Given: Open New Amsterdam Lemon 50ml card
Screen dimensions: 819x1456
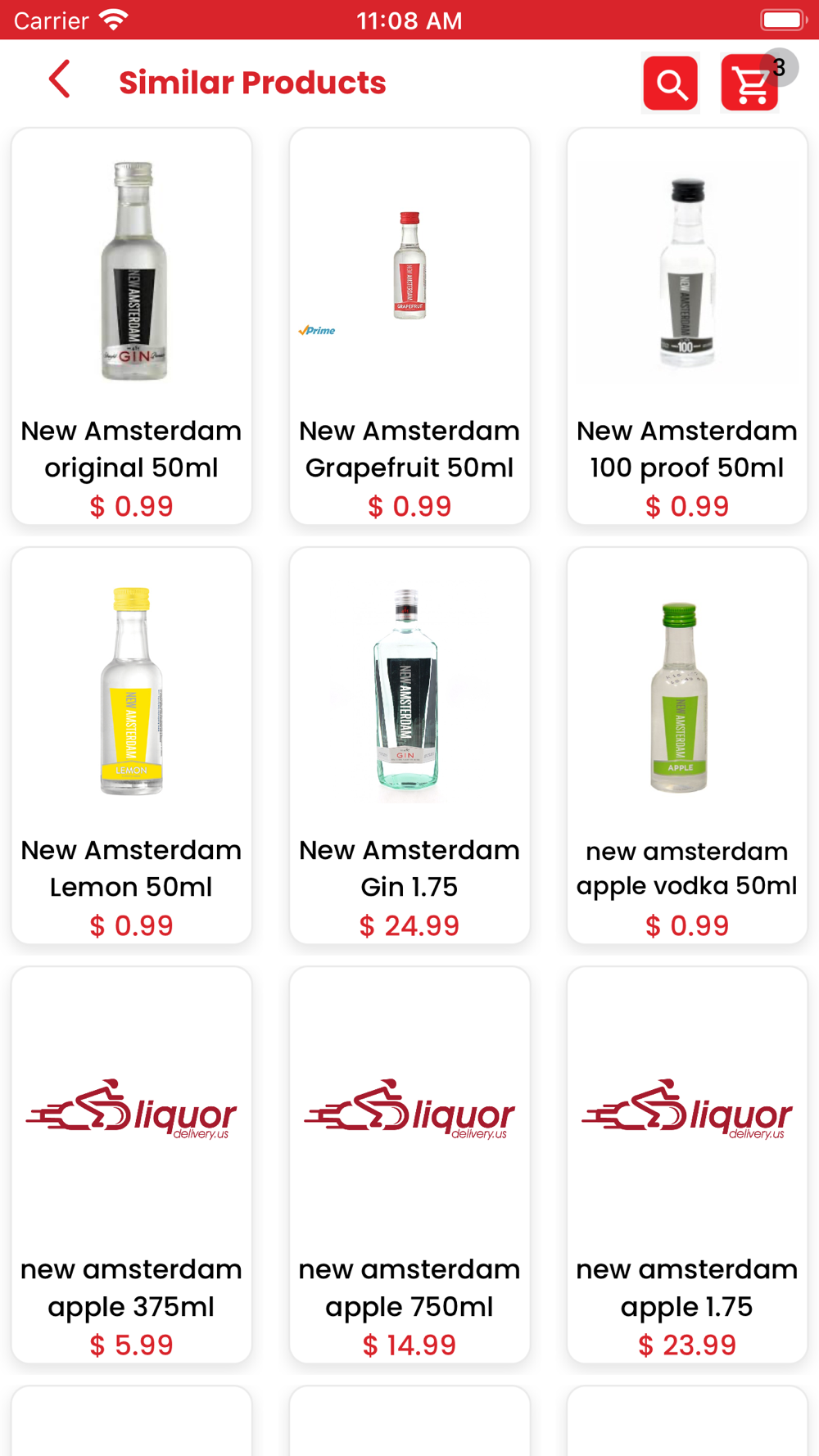Looking at the screenshot, I should pyautogui.click(x=131, y=745).
